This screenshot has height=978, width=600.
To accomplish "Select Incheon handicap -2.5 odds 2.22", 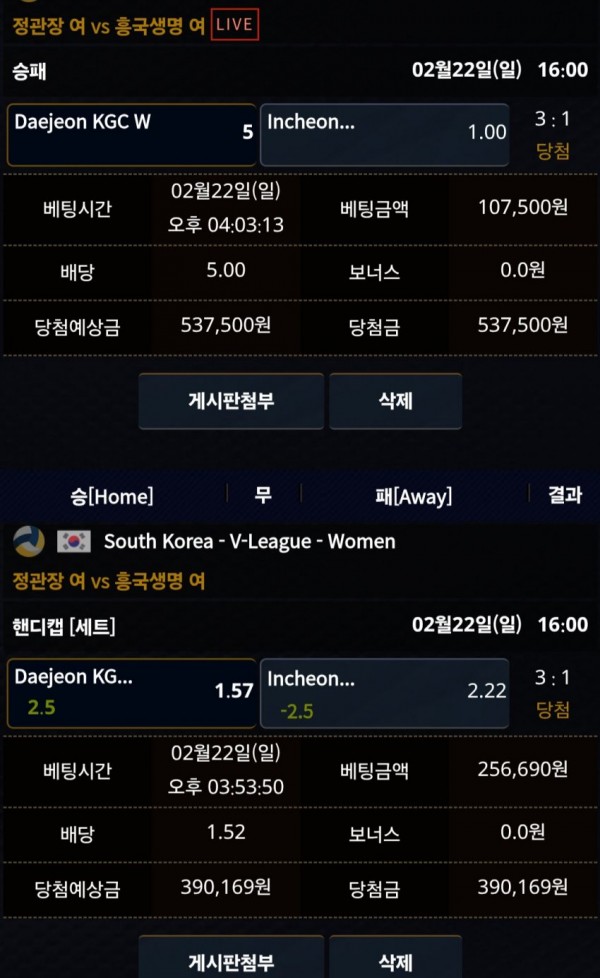I will (385, 693).
